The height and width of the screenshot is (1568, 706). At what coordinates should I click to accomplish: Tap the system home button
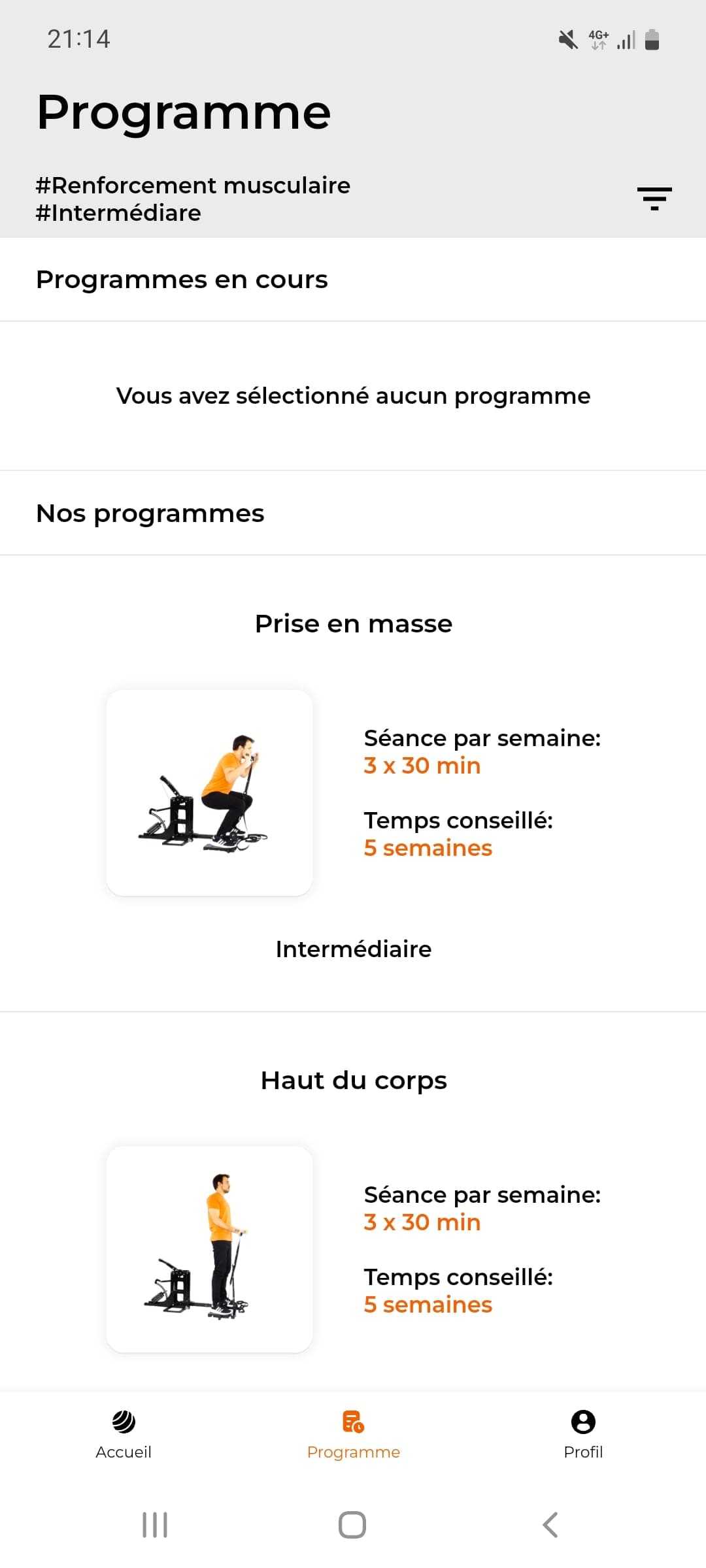click(352, 1525)
